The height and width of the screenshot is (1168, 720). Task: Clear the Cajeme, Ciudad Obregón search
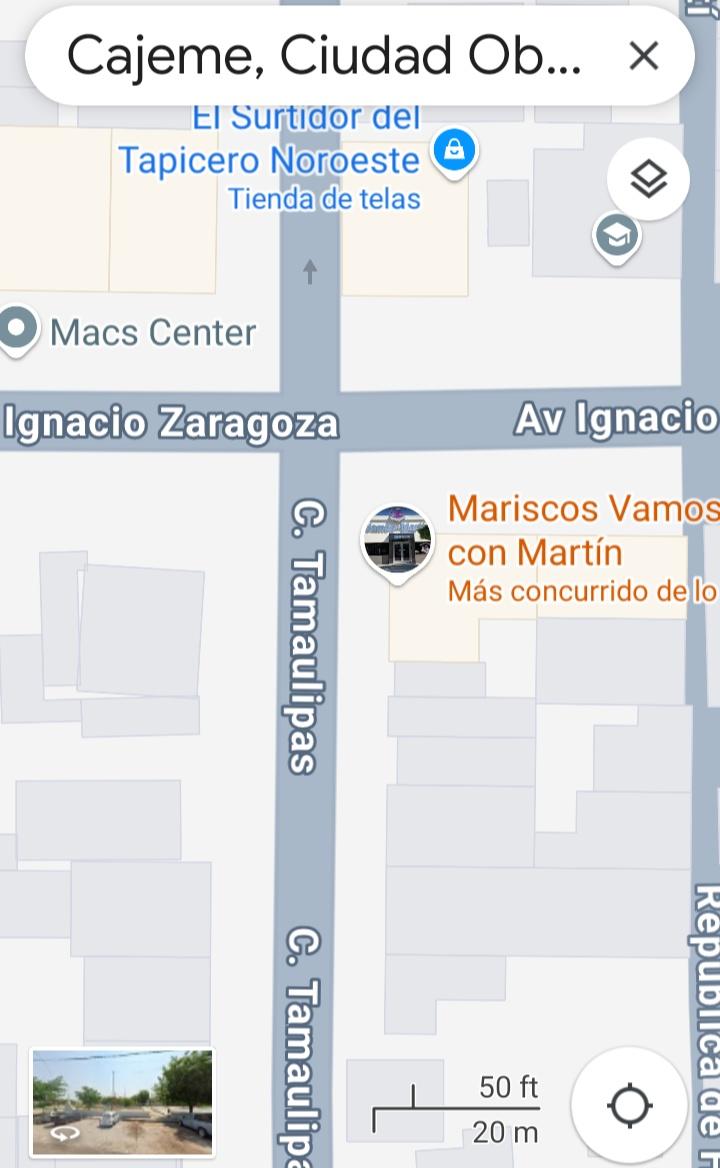click(x=644, y=56)
